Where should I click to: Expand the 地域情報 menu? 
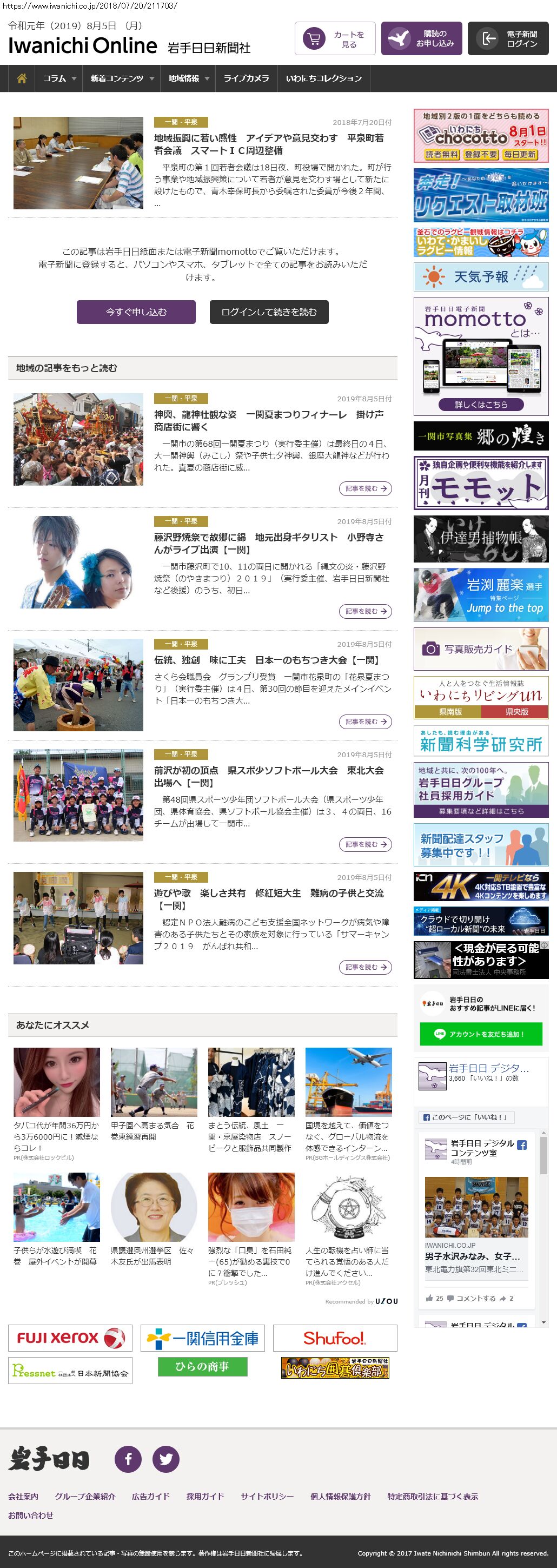(x=188, y=78)
